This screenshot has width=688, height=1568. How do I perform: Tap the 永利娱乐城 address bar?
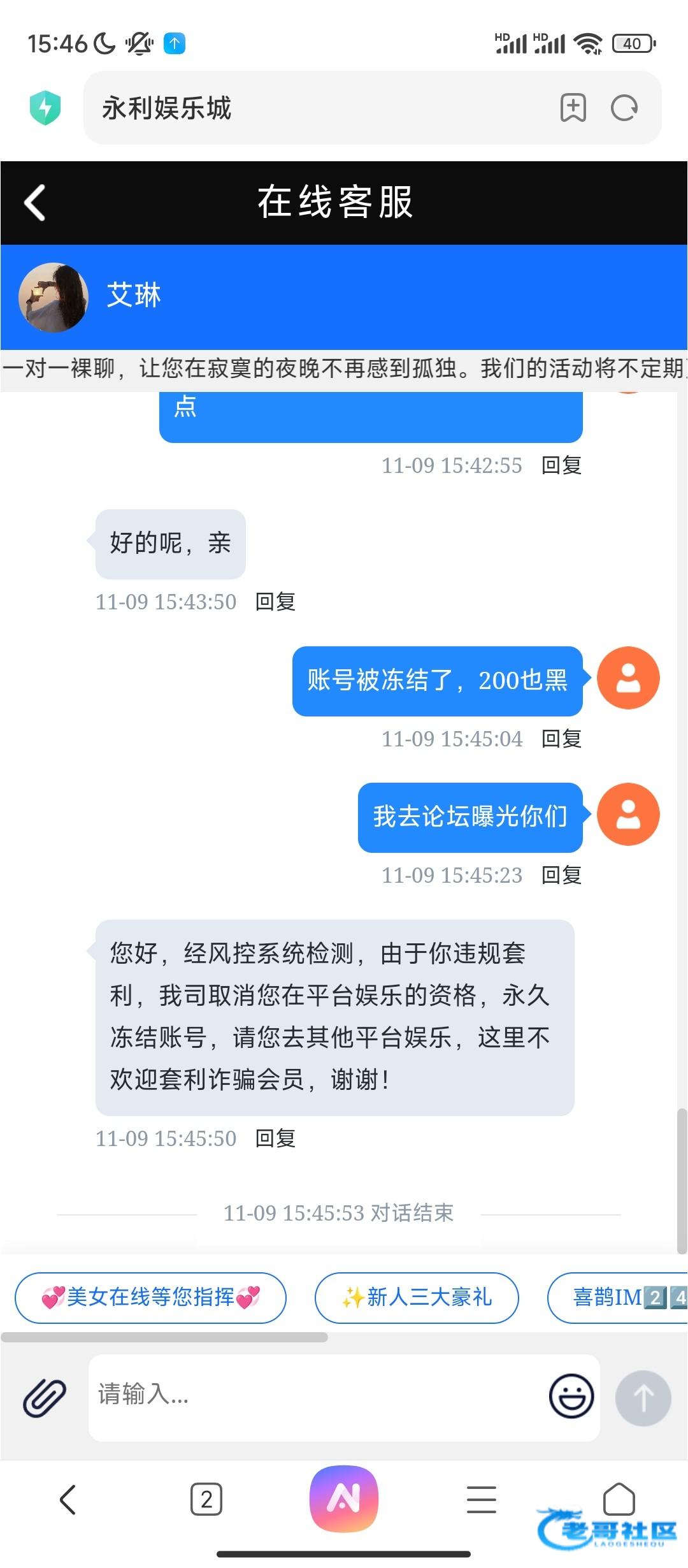[x=319, y=108]
